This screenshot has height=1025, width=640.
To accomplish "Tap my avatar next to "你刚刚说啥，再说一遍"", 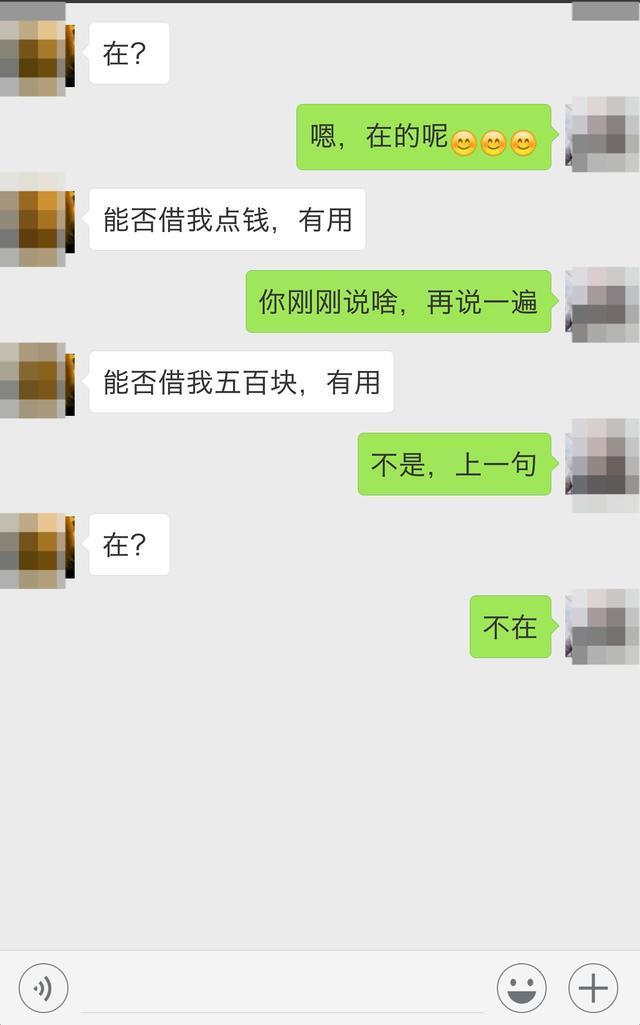I will tap(602, 302).
